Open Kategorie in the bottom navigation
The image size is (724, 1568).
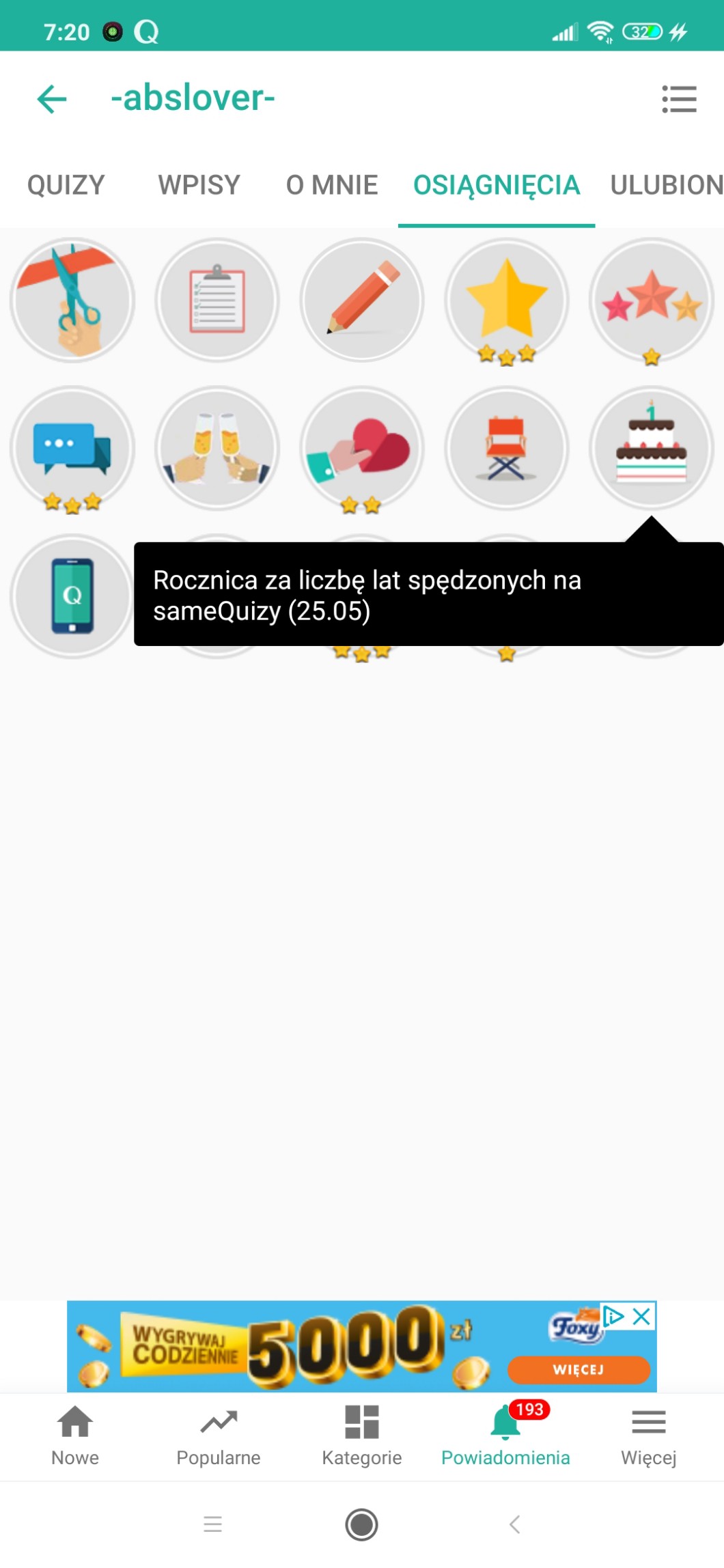click(x=362, y=1436)
